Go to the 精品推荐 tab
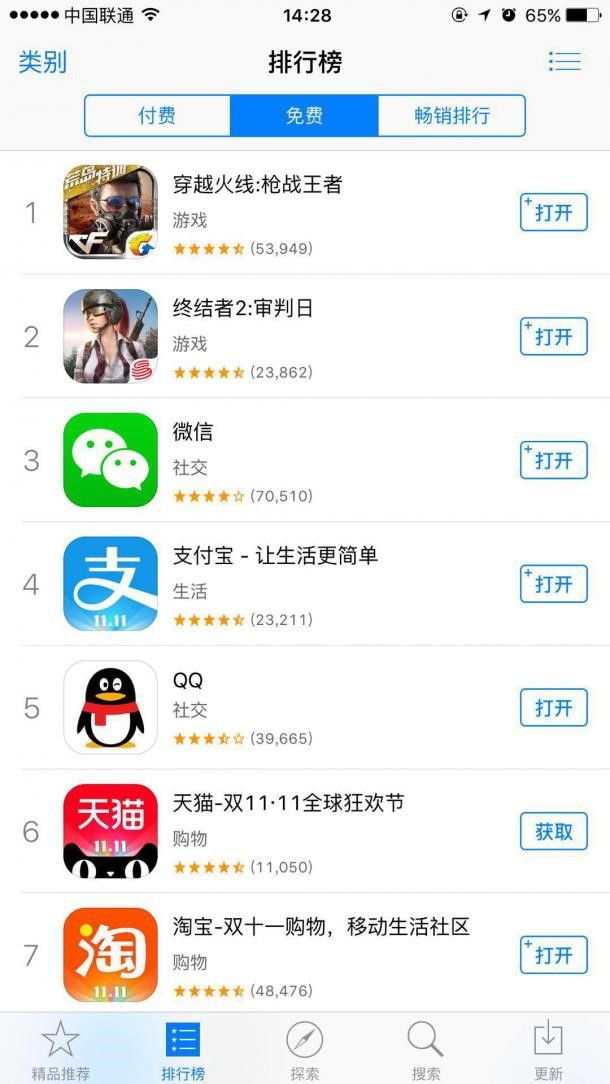Image resolution: width=610 pixels, height=1084 pixels. [60, 1049]
